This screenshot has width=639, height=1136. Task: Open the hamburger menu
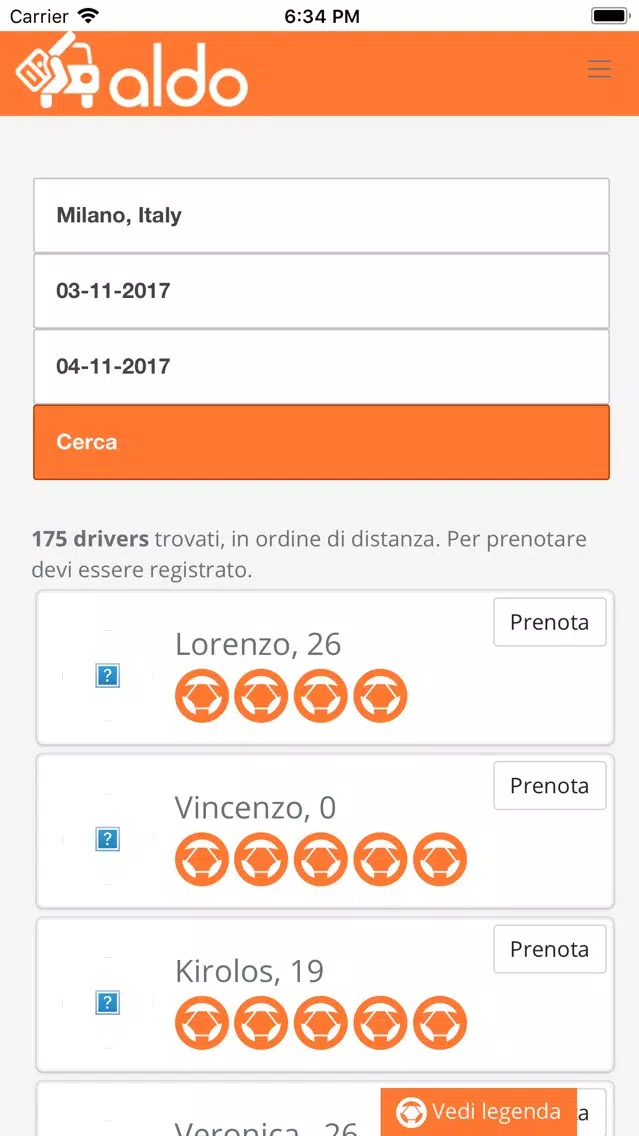[x=599, y=69]
